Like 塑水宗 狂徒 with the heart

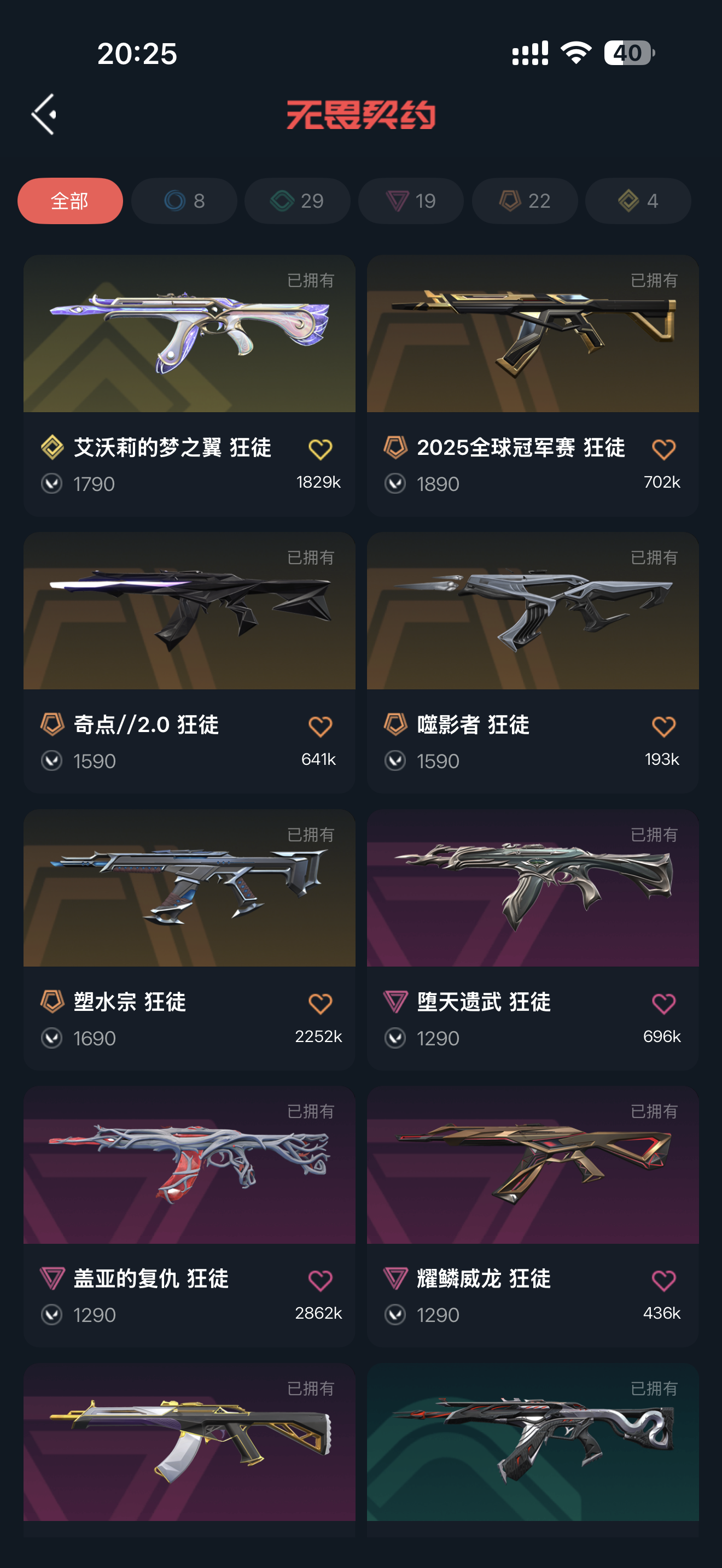[320, 1003]
